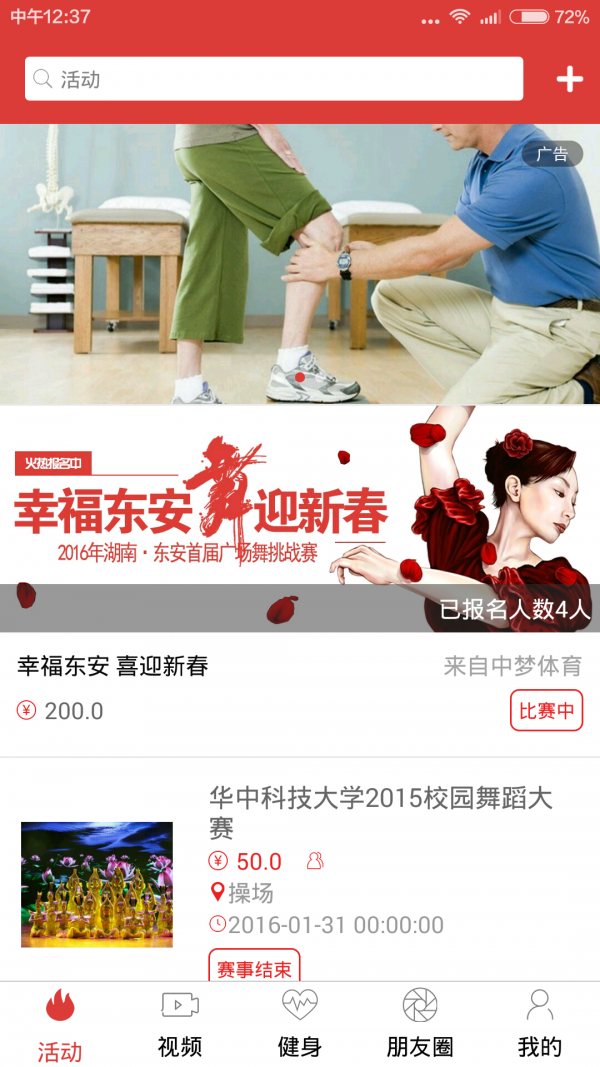This screenshot has height=1067, width=600.
Task: Open the physiotherapy ad banner
Action: (x=300, y=264)
